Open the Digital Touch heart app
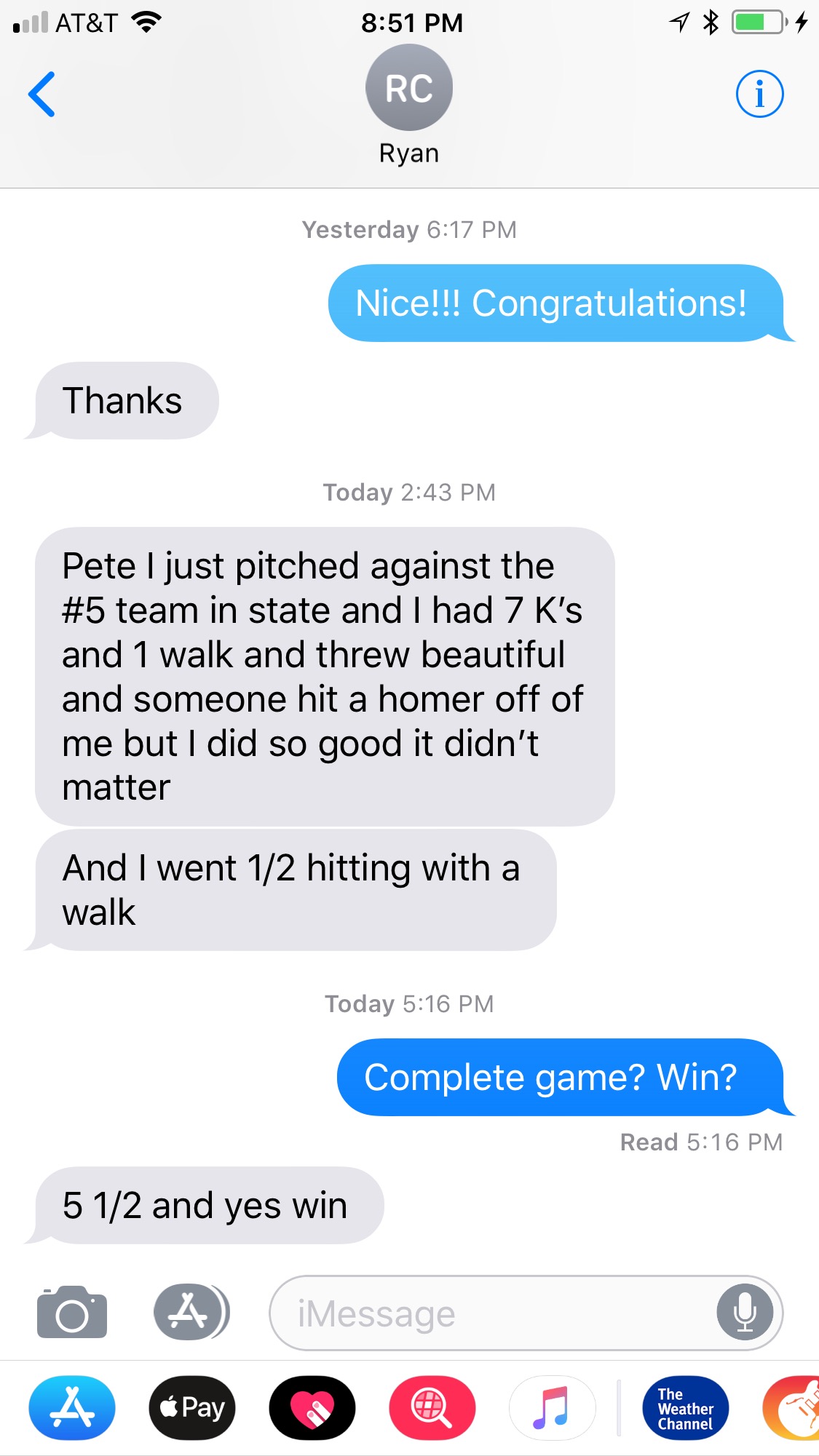The image size is (819, 1456). coord(312,1408)
